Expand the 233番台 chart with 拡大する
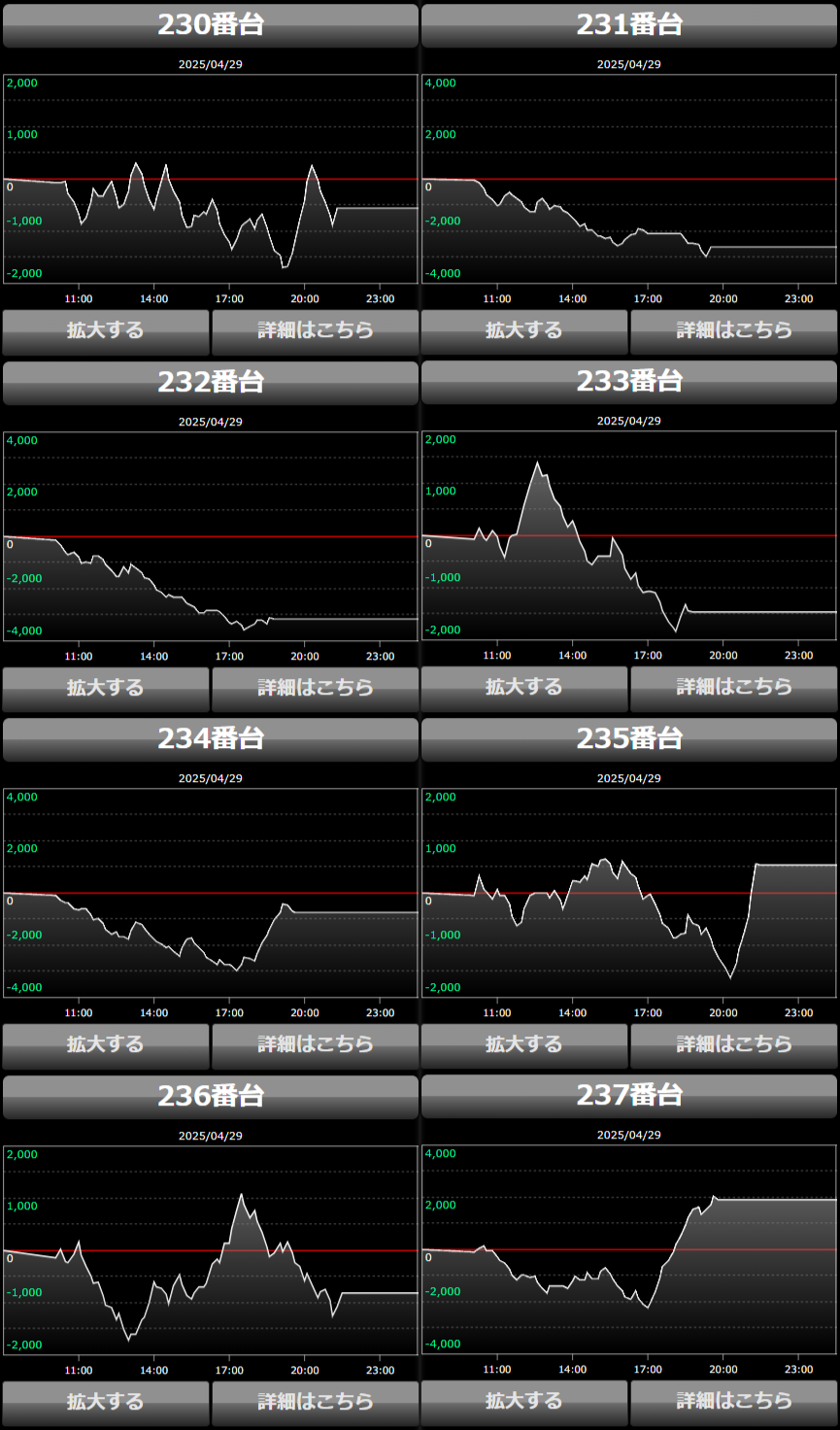The height and width of the screenshot is (1430, 840). 524,688
